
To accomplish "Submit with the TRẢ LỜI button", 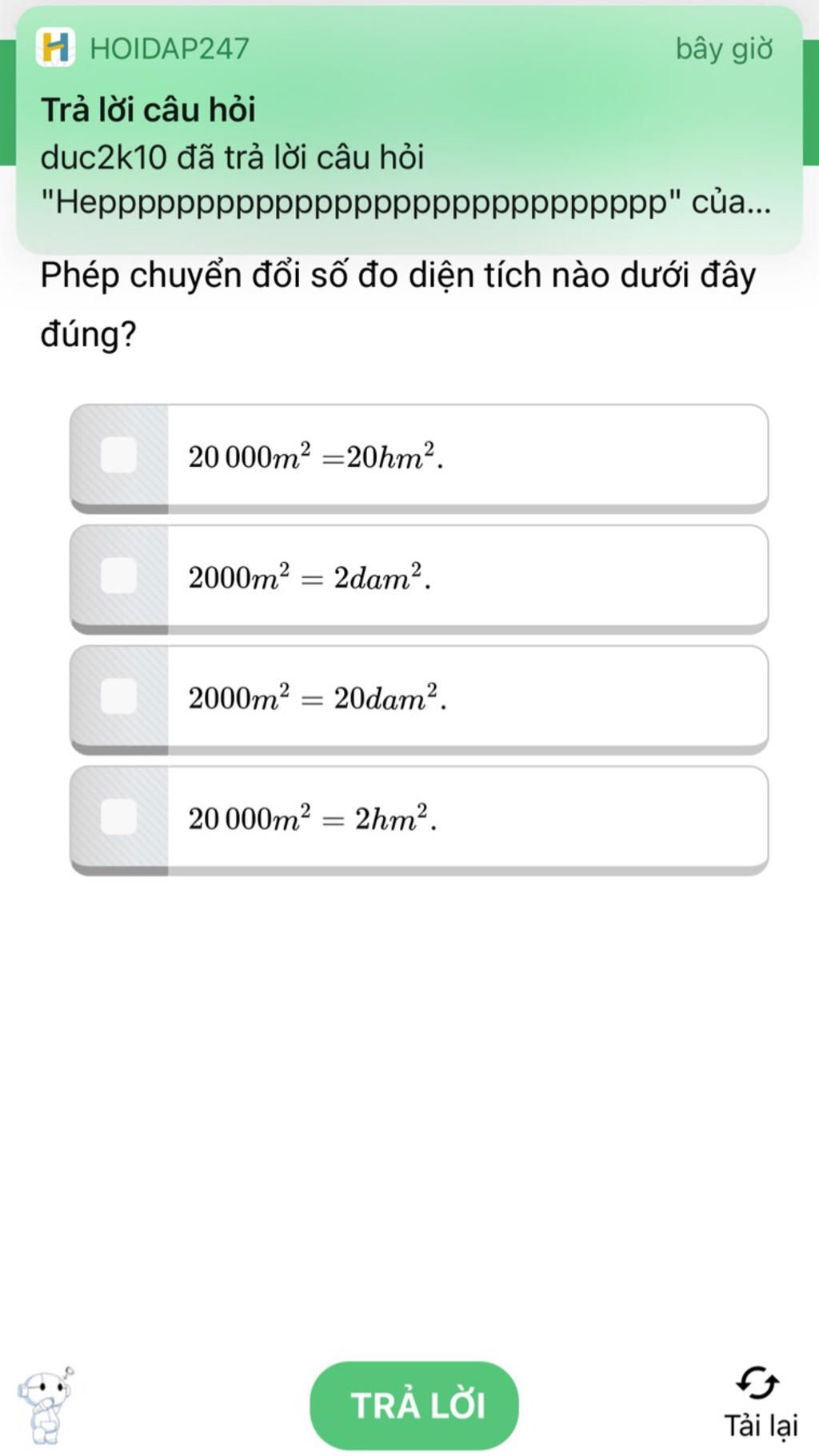I will click(414, 1405).
